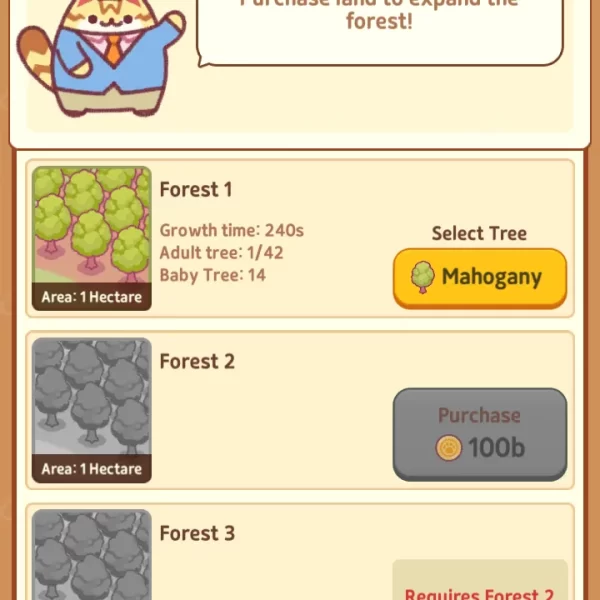Image resolution: width=600 pixels, height=600 pixels.
Task: Open the Forest 1 land thumbnail
Action: [91, 237]
